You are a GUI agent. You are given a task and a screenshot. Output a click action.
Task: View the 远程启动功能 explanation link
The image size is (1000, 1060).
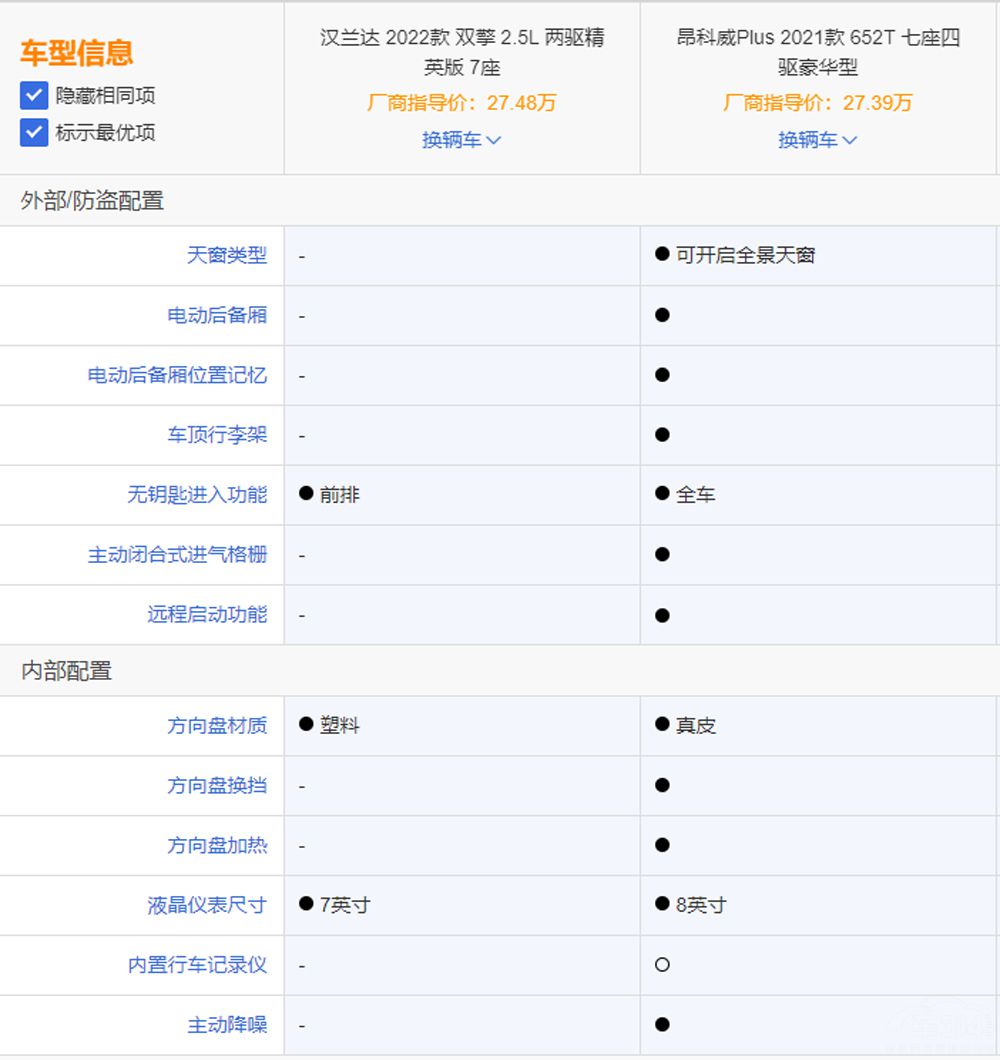pyautogui.click(x=207, y=615)
